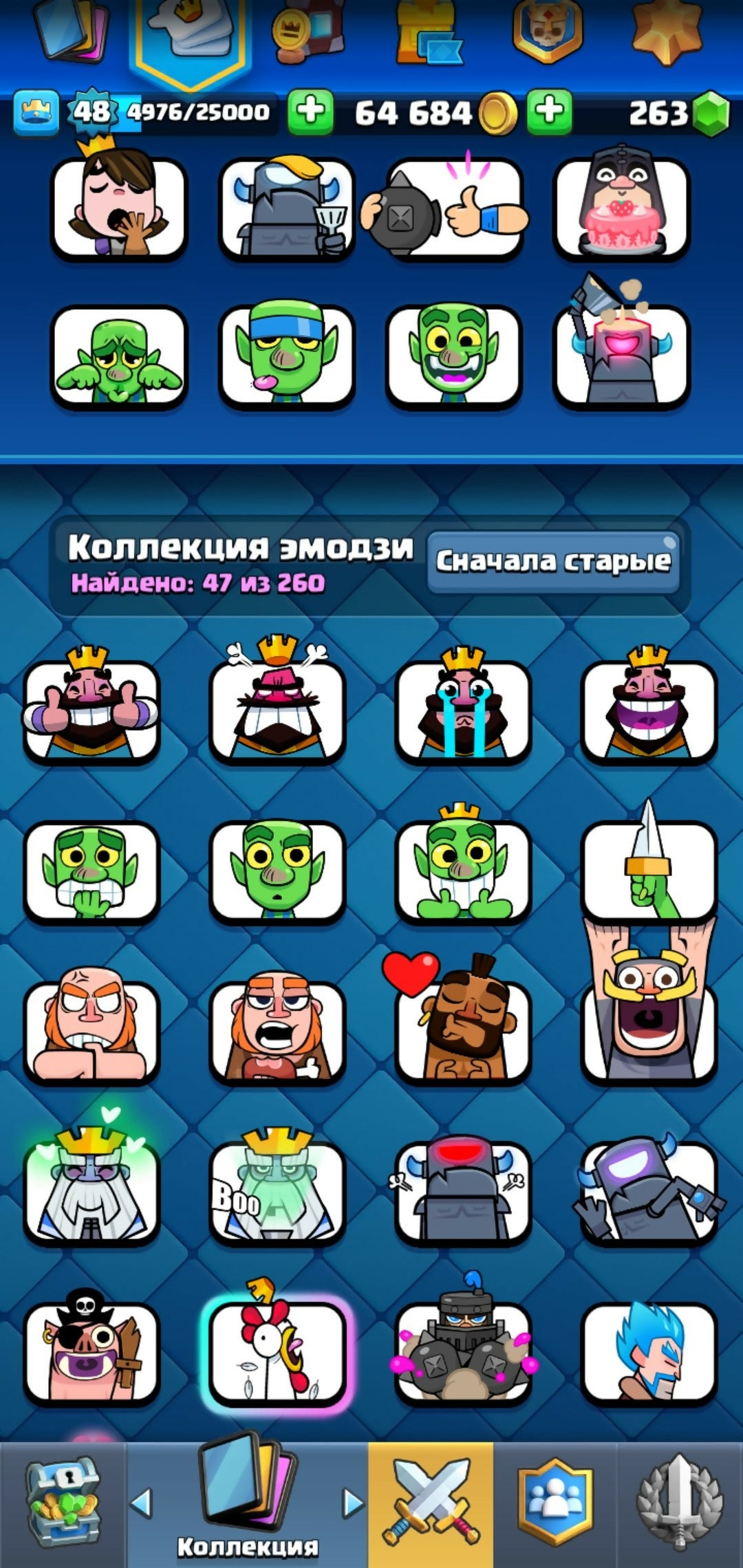Image resolution: width=743 pixels, height=1568 pixels.
Task: Tap the left arrow beside Коллекция
Action: pos(141,1503)
